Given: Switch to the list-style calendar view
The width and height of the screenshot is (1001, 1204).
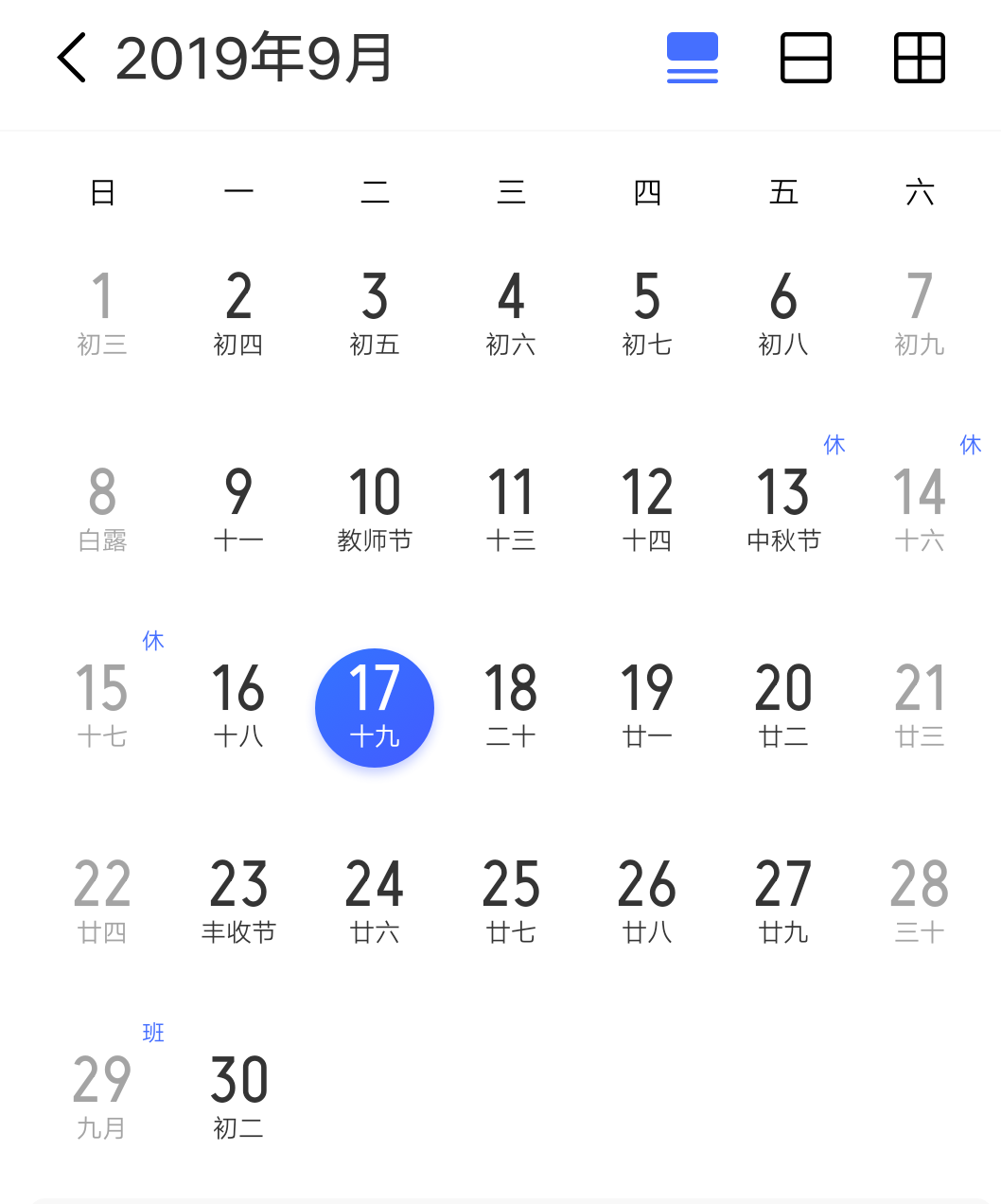Looking at the screenshot, I should point(693,58).
